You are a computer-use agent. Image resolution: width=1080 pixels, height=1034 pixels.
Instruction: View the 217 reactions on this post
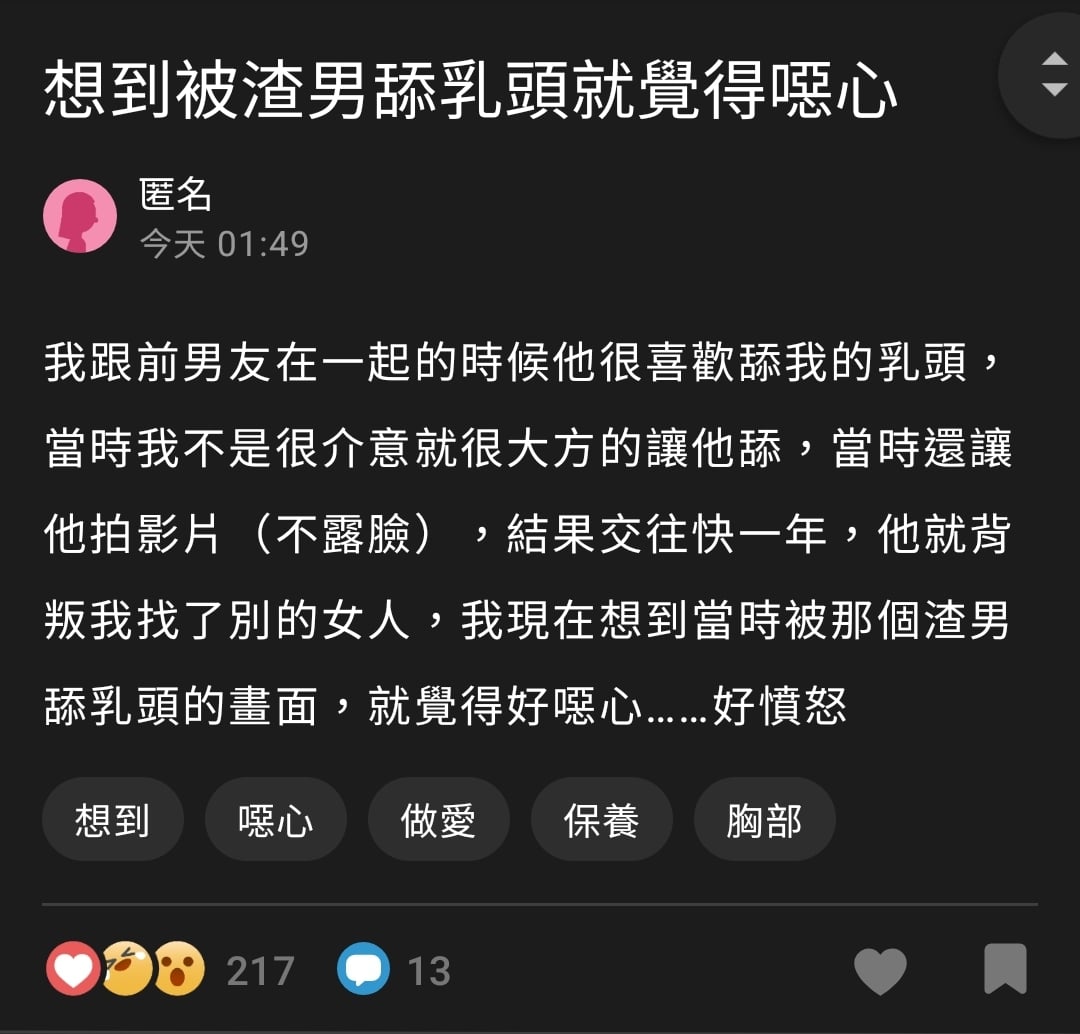(170, 970)
